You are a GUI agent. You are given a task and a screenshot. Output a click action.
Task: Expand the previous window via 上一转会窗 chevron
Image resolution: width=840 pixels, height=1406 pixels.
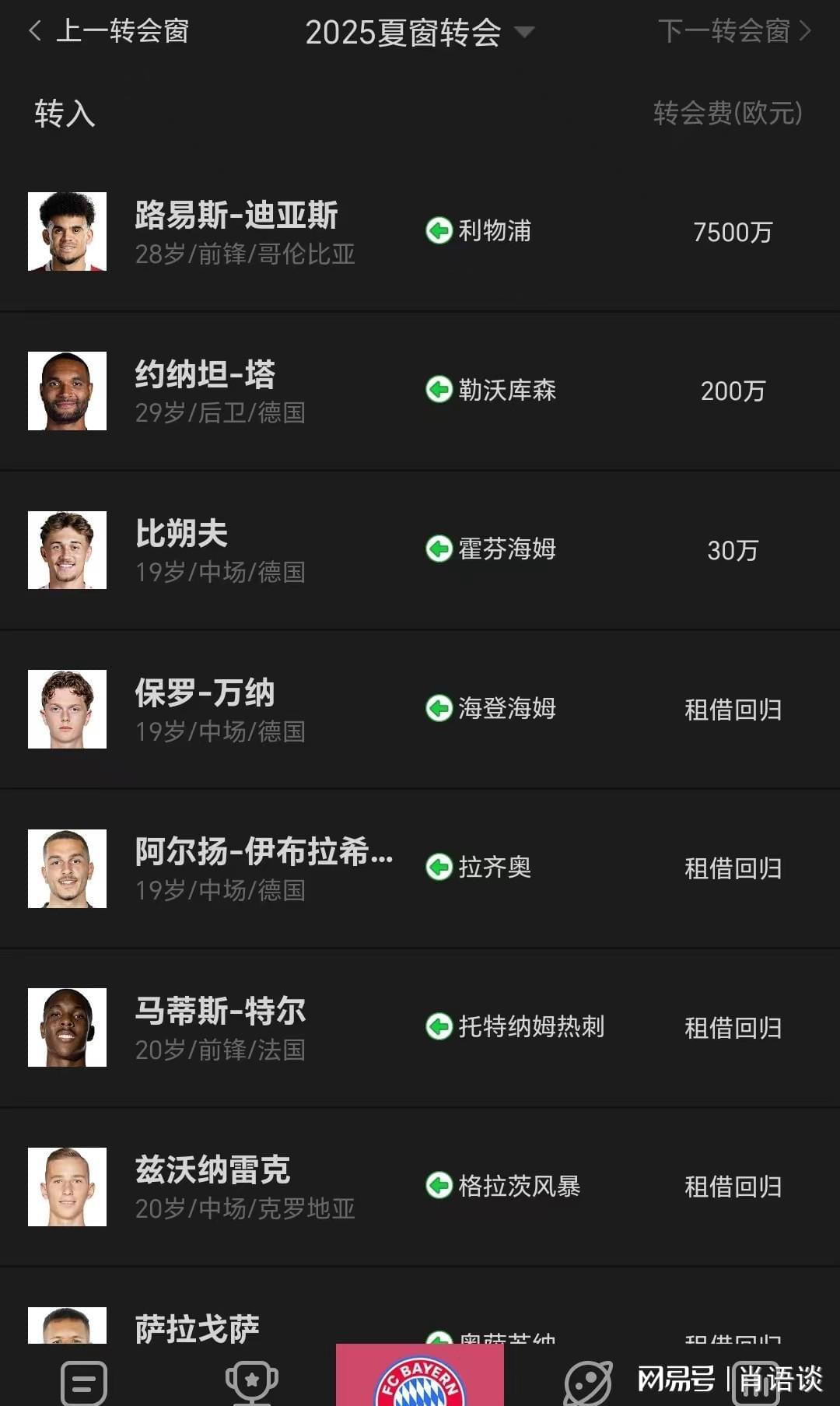pyautogui.click(x=33, y=30)
